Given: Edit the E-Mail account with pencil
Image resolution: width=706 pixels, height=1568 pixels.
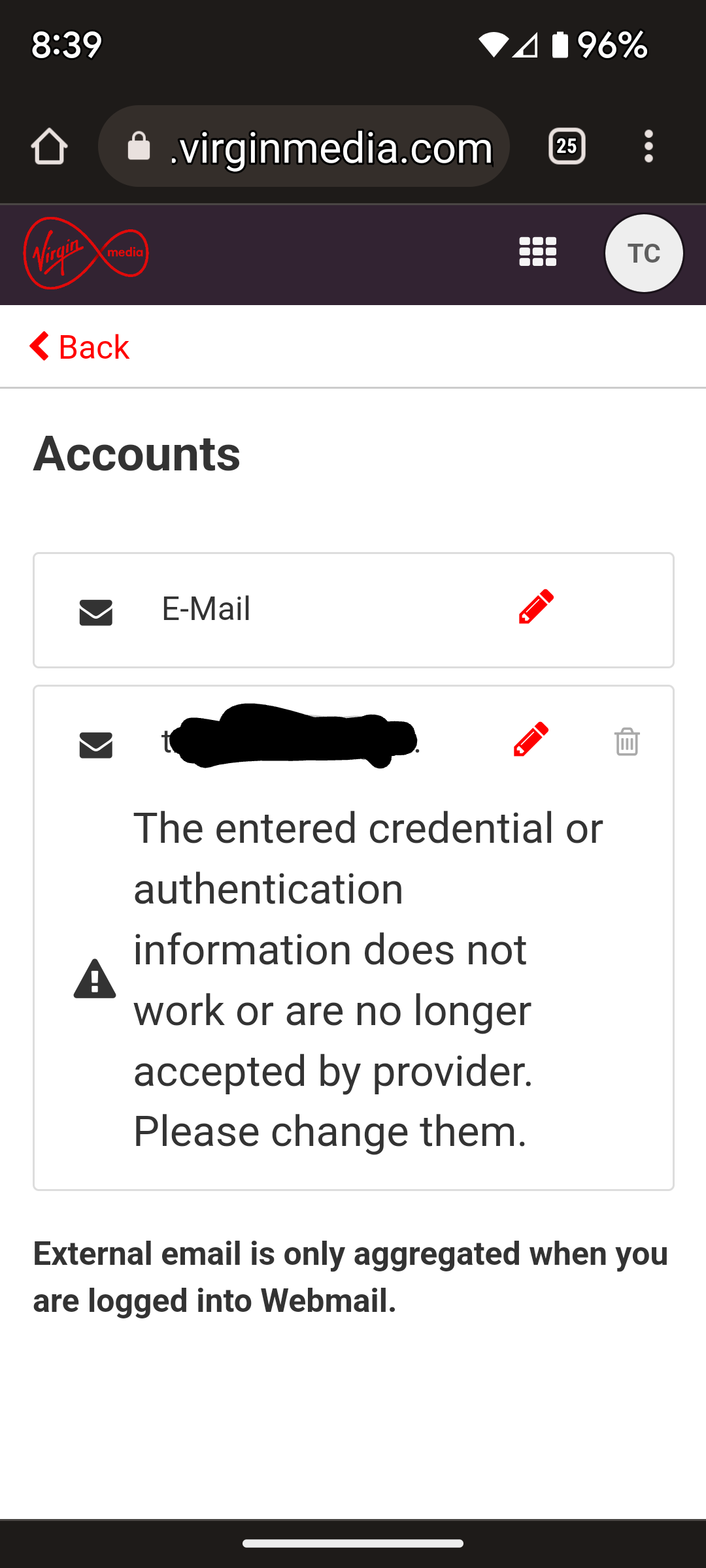Looking at the screenshot, I should [536, 608].
